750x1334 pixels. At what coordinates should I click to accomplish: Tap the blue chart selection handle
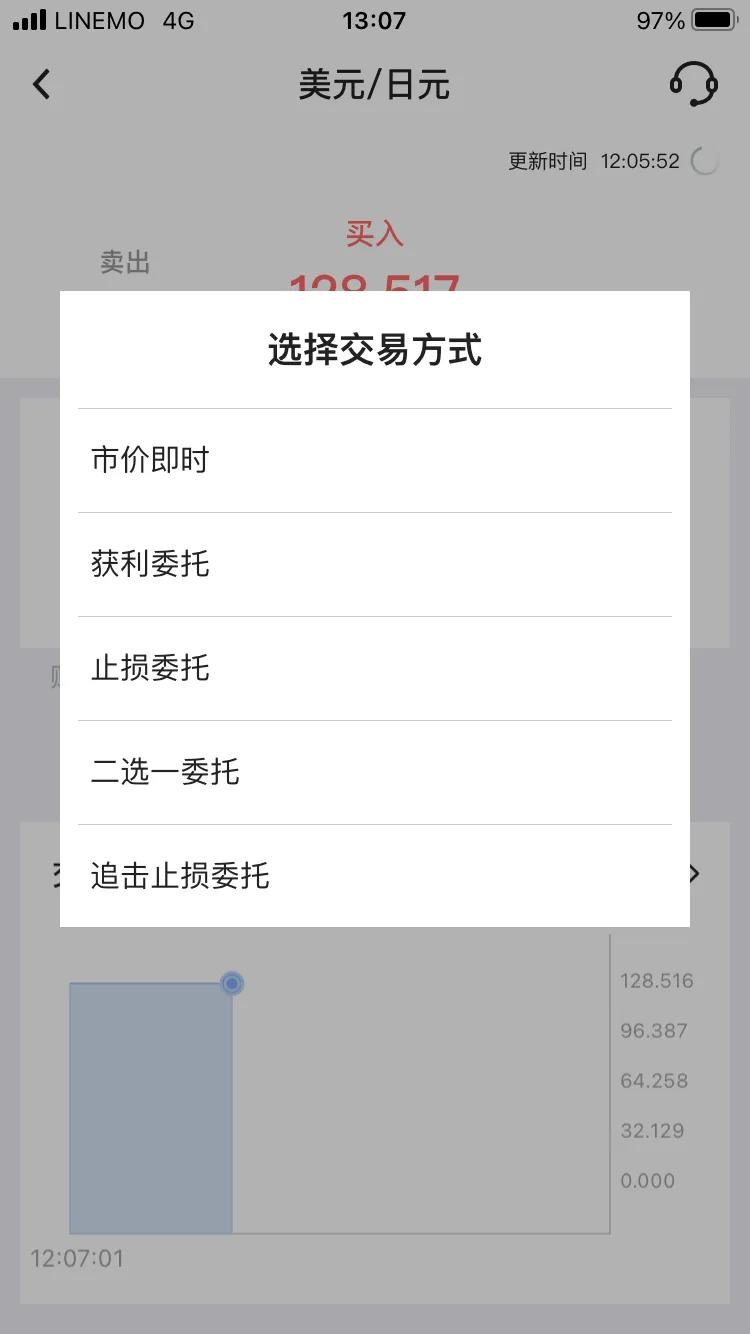click(231, 983)
